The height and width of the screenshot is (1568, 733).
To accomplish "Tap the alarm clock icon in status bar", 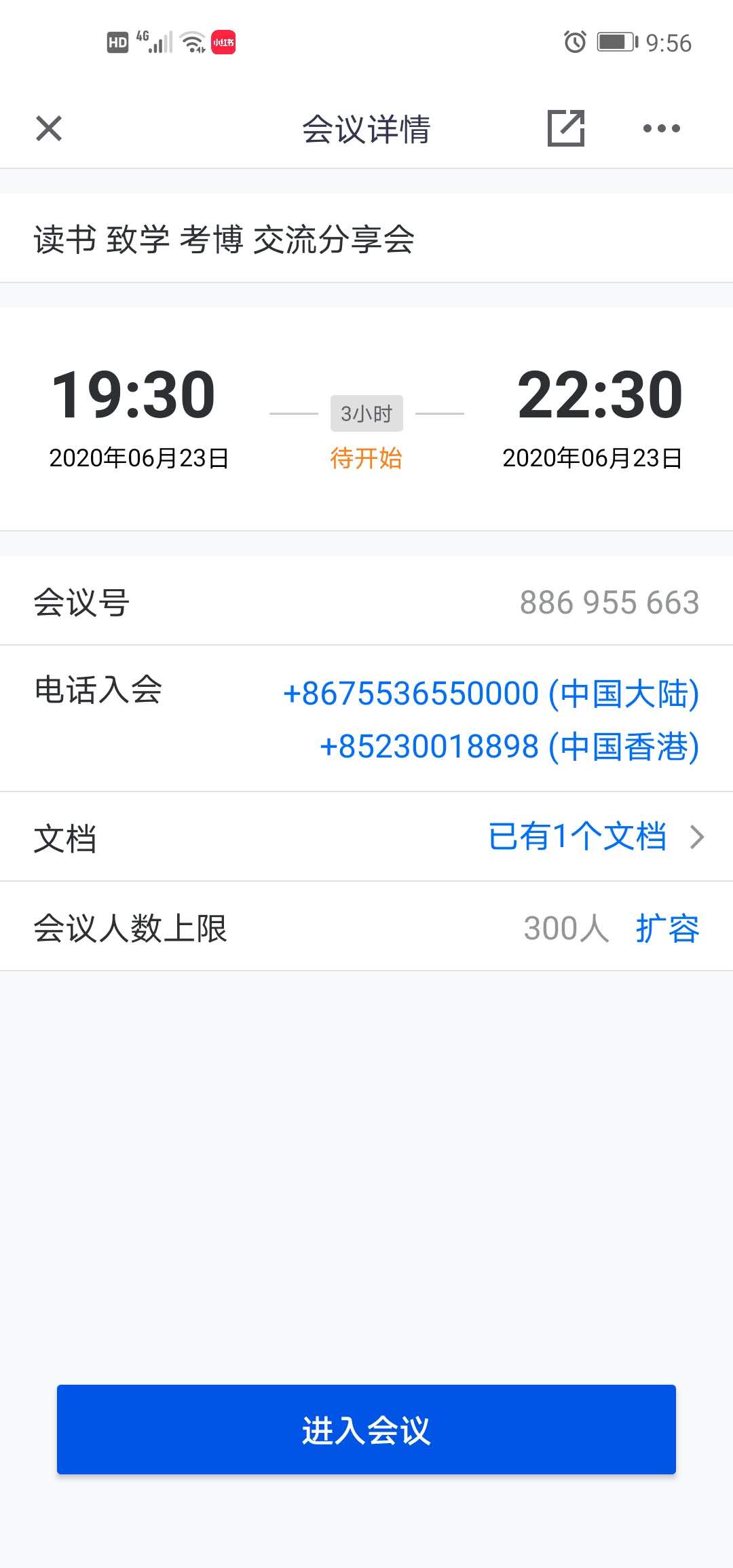I will pos(572,42).
